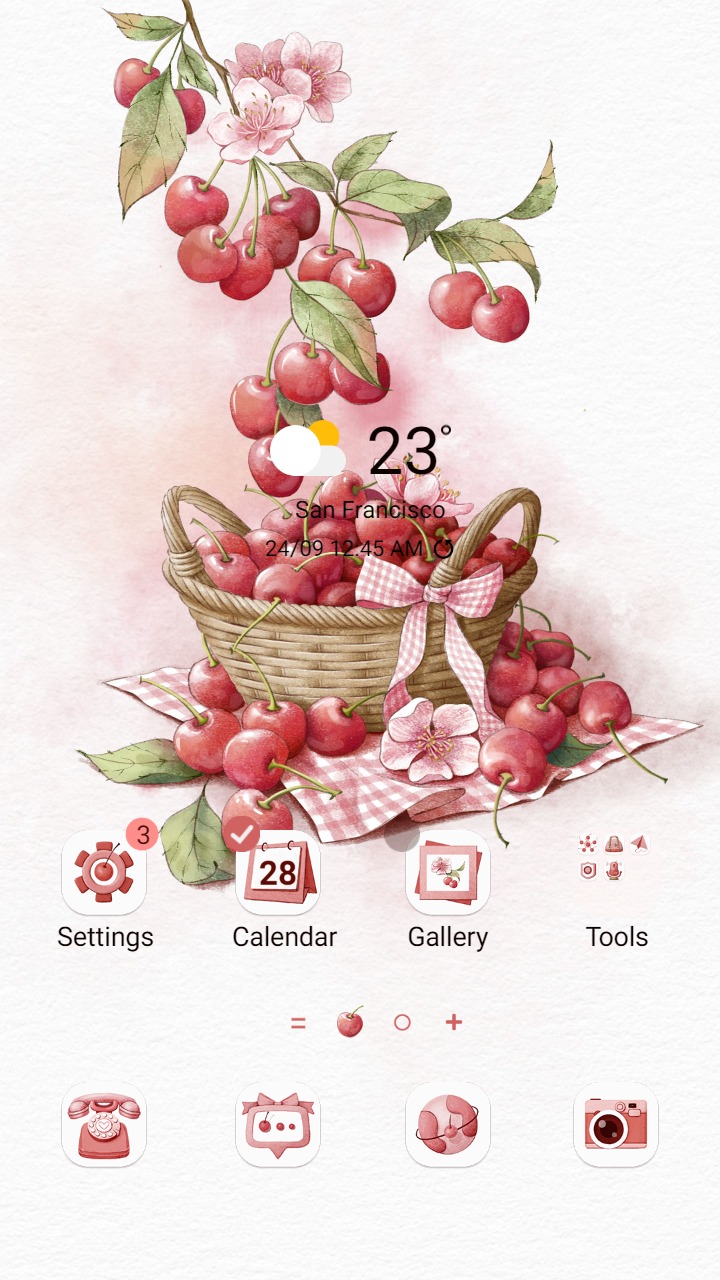The width and height of the screenshot is (720, 1280).
Task: Tap the checkmark badge on the Calendar icon
Action: [243, 833]
